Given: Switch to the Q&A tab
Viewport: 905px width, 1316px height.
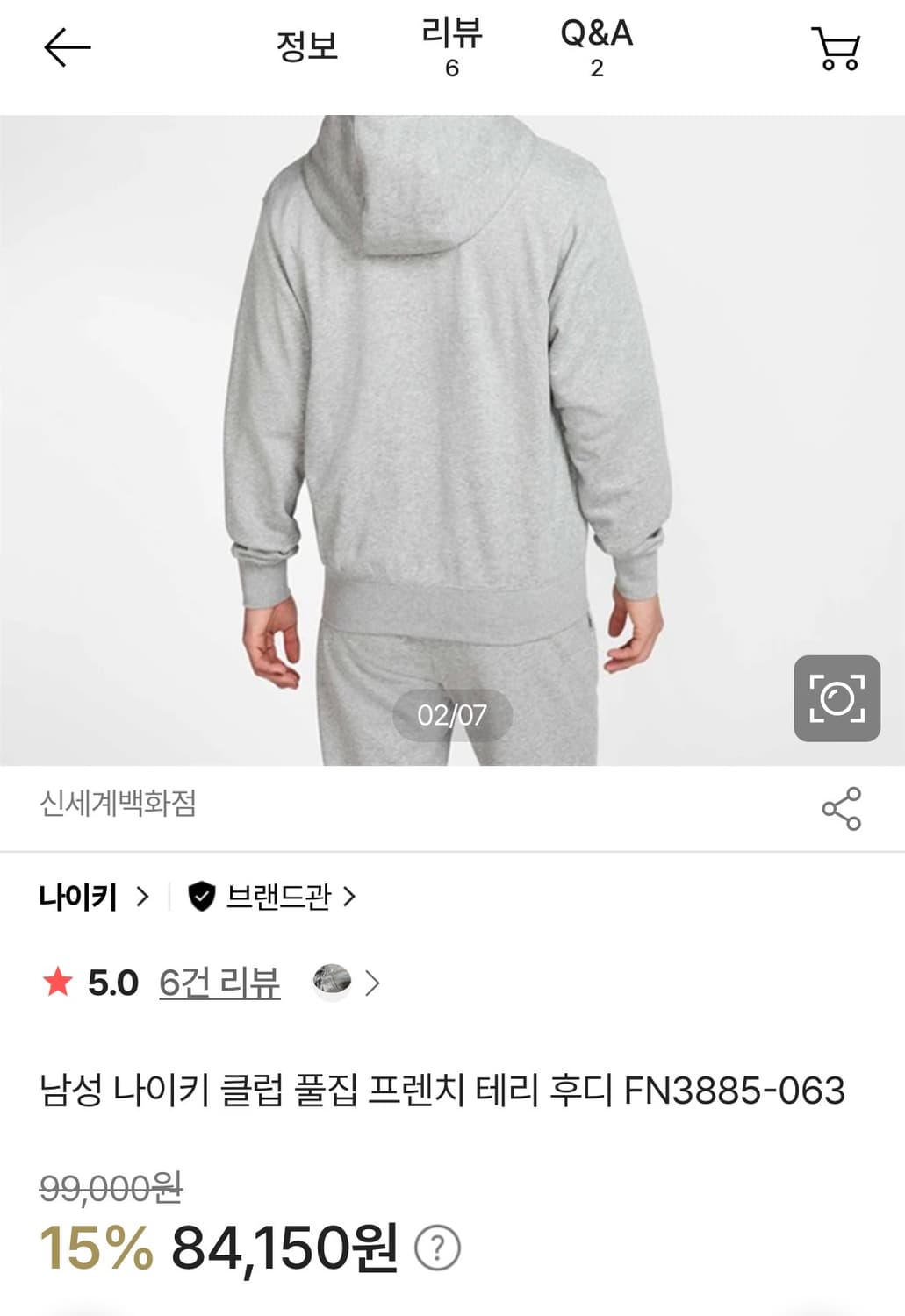Looking at the screenshot, I should point(593,44).
